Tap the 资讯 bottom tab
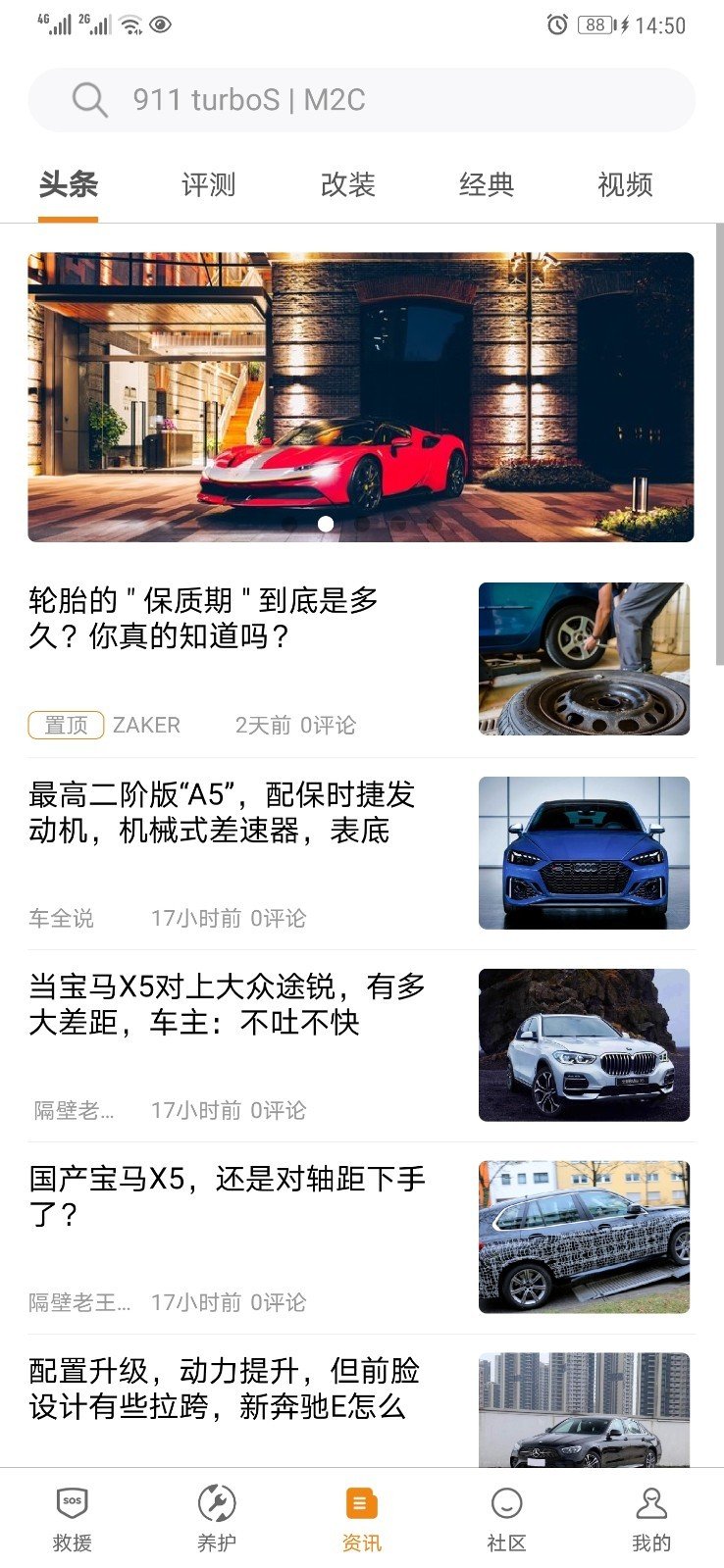Image resolution: width=724 pixels, height=1568 pixels. click(361, 1518)
